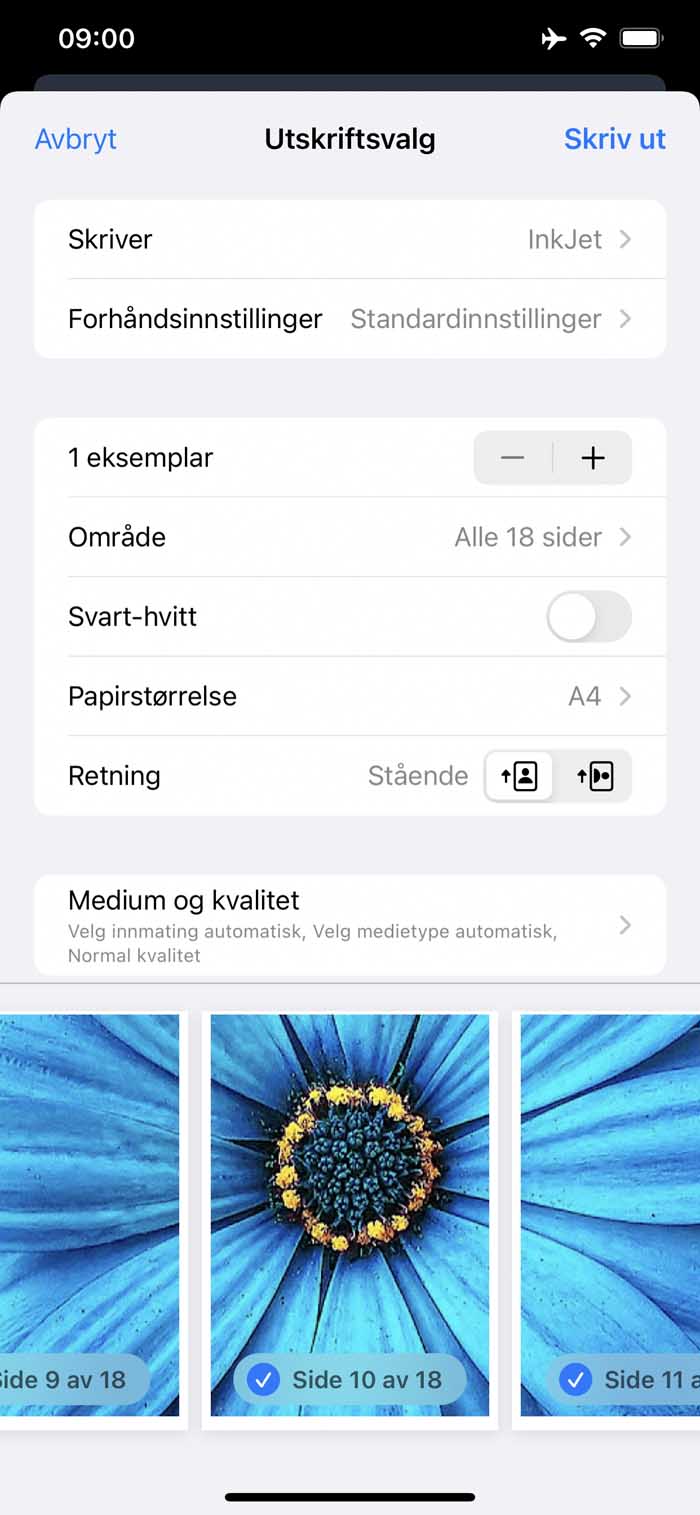Open the Skriver printer selection row
This screenshot has width=700, height=1515.
pyautogui.click(x=350, y=239)
